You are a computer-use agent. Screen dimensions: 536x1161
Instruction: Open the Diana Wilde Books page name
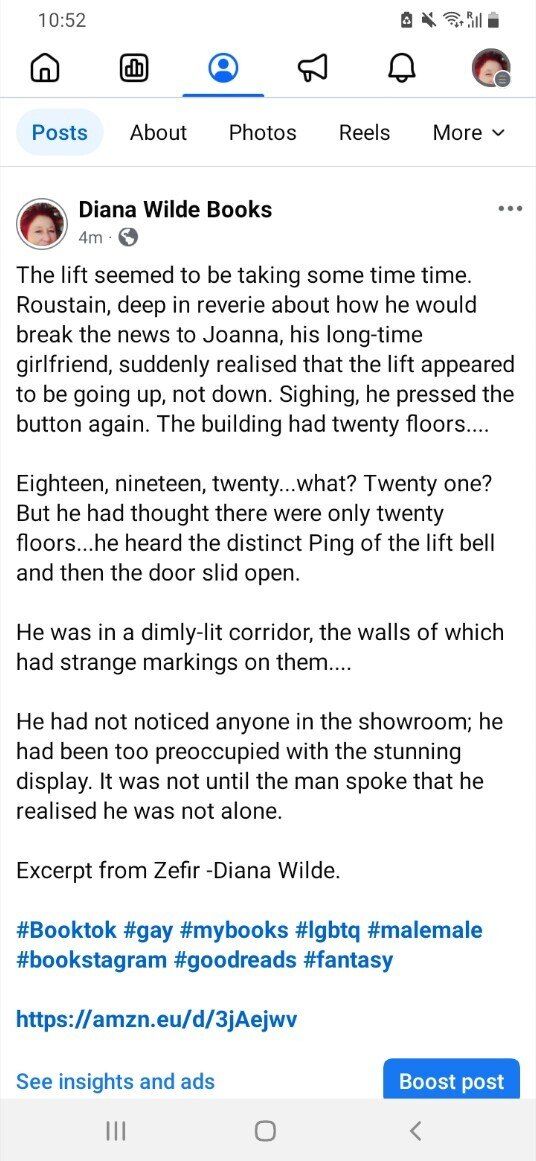[x=175, y=210]
